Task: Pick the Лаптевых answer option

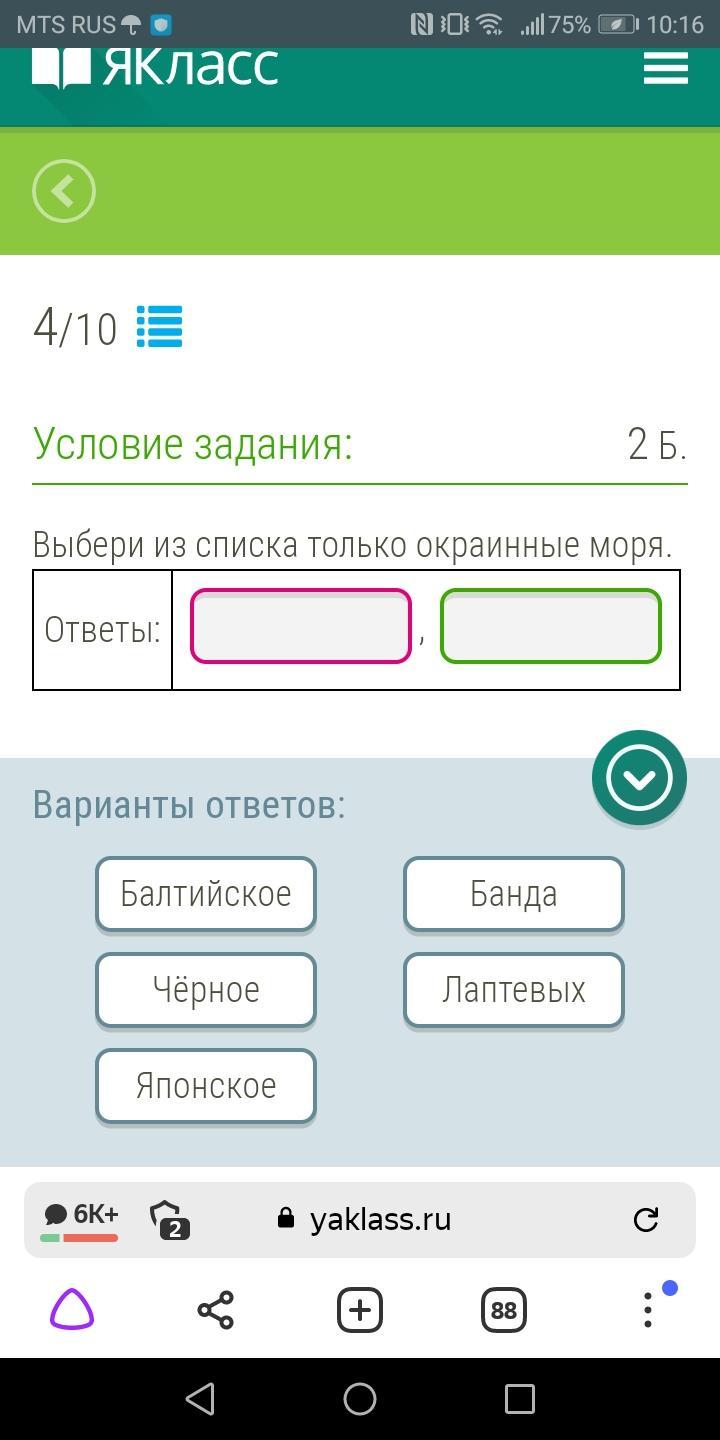Action: click(514, 990)
